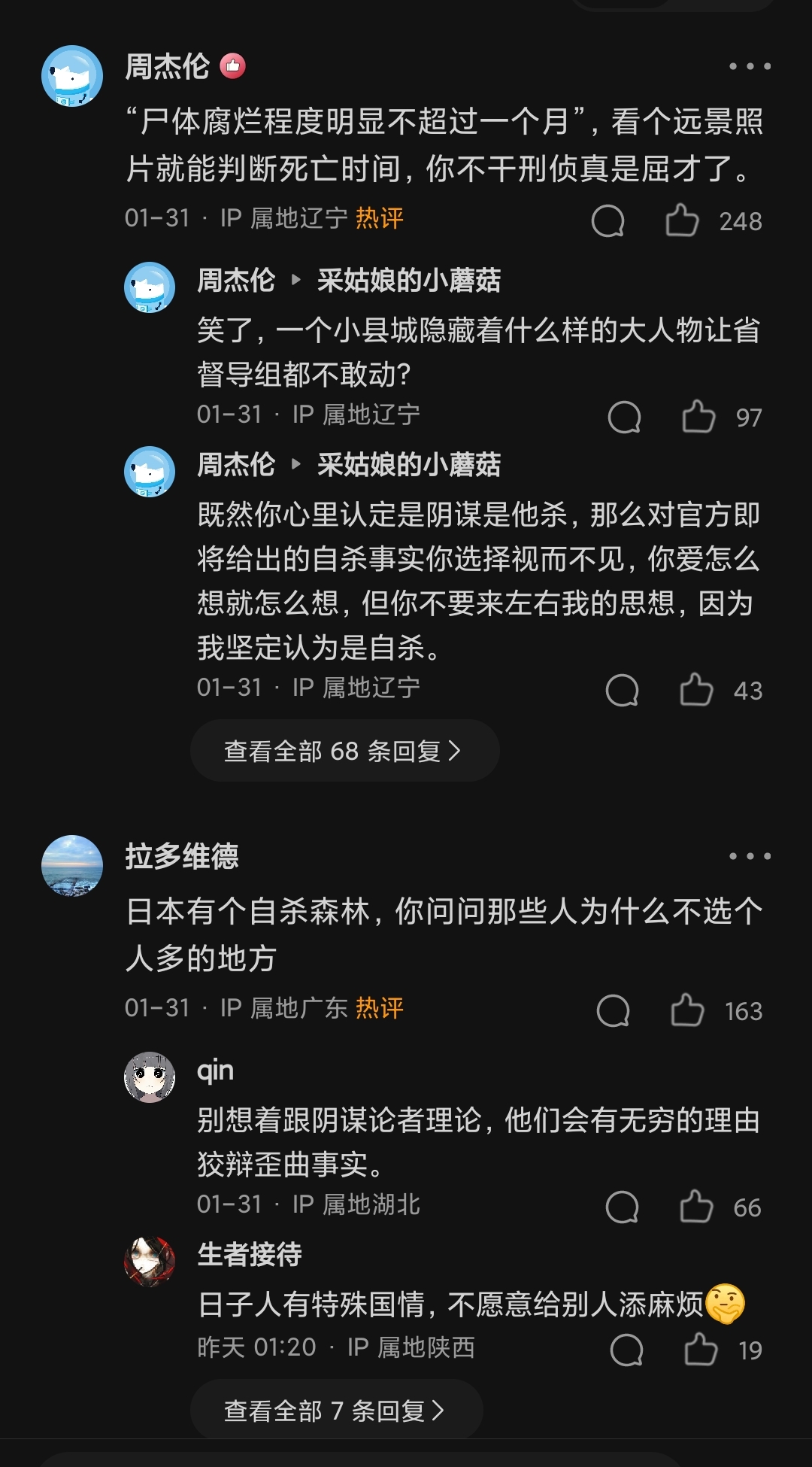Expand all 68 replies

pos(344,751)
